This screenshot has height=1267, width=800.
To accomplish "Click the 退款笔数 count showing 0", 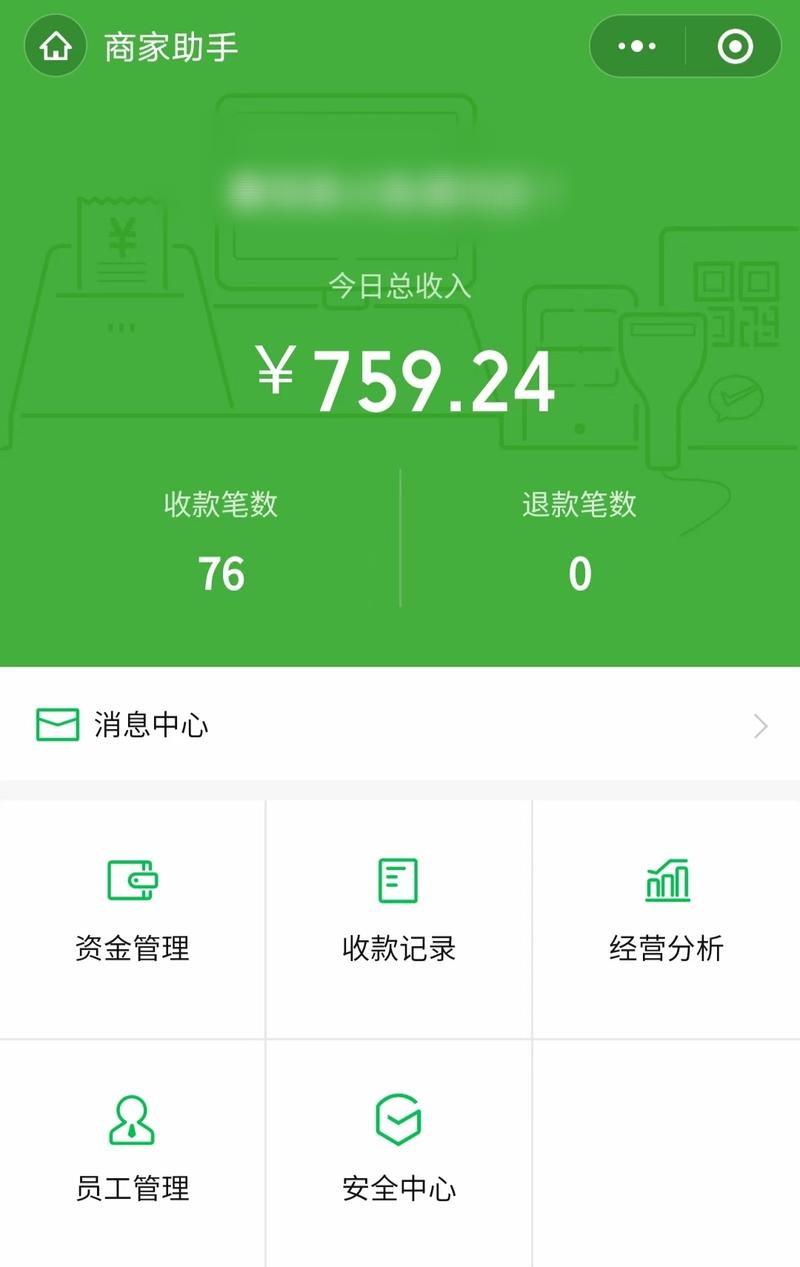I will (578, 572).
